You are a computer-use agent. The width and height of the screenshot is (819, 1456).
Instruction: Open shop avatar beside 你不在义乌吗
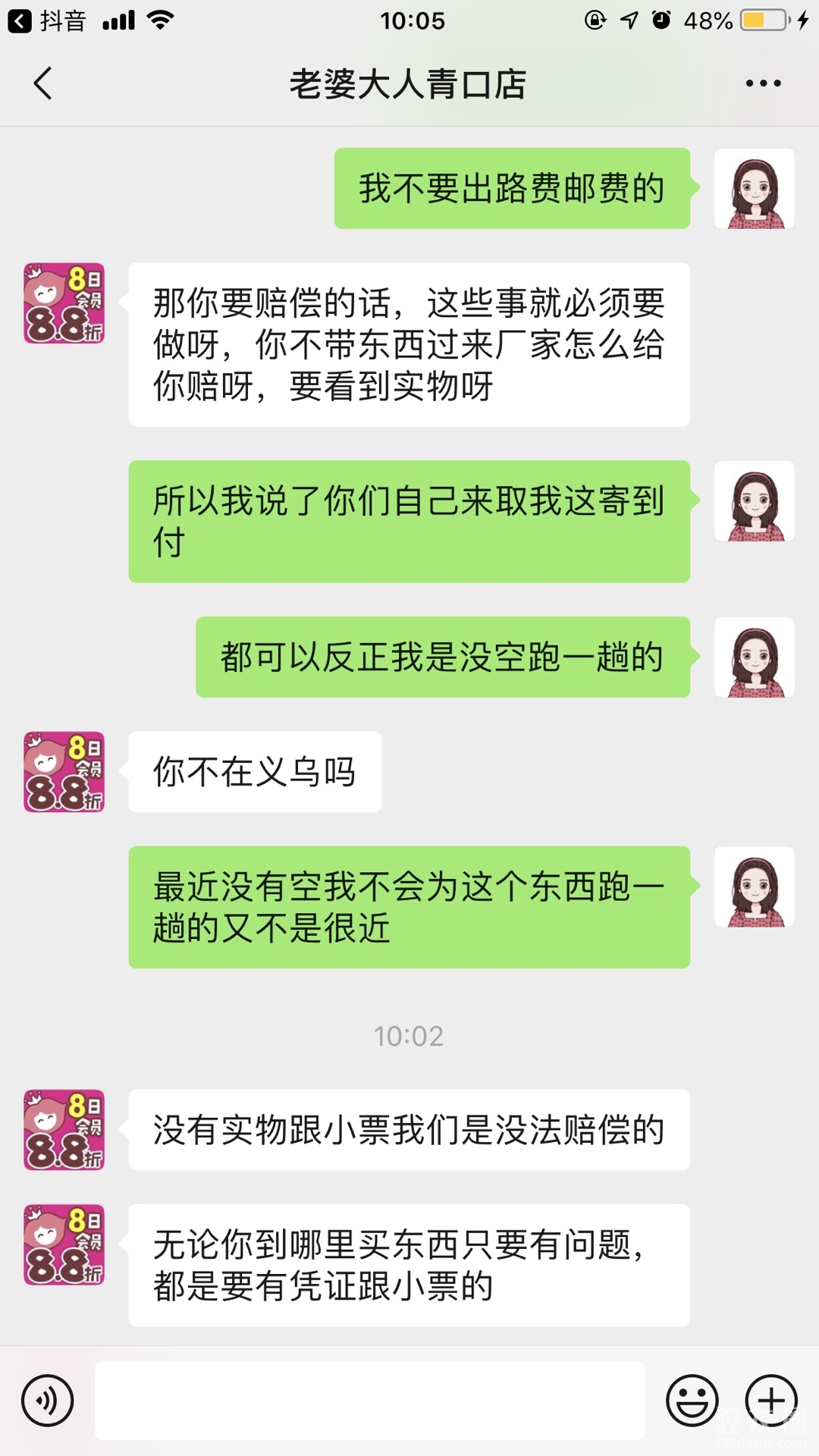click(x=64, y=772)
